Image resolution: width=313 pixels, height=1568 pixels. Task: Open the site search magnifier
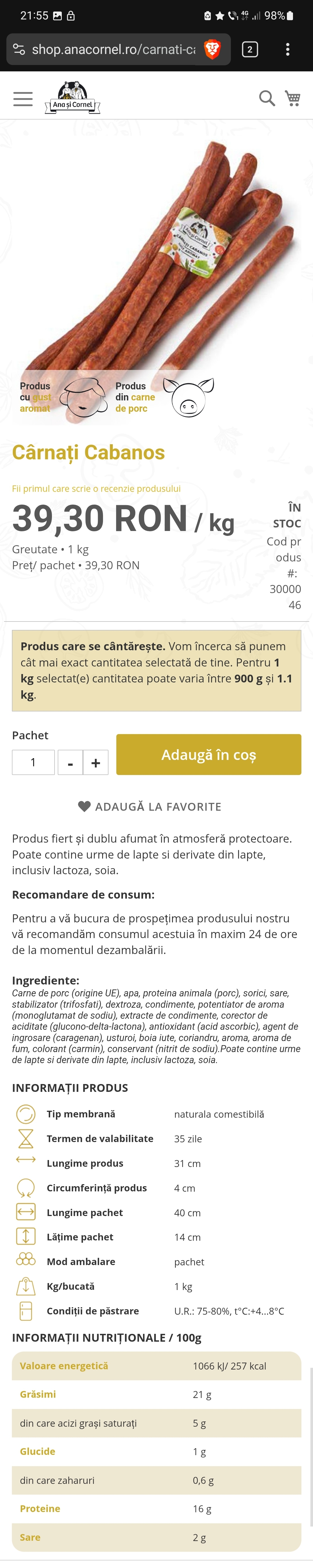point(267,98)
